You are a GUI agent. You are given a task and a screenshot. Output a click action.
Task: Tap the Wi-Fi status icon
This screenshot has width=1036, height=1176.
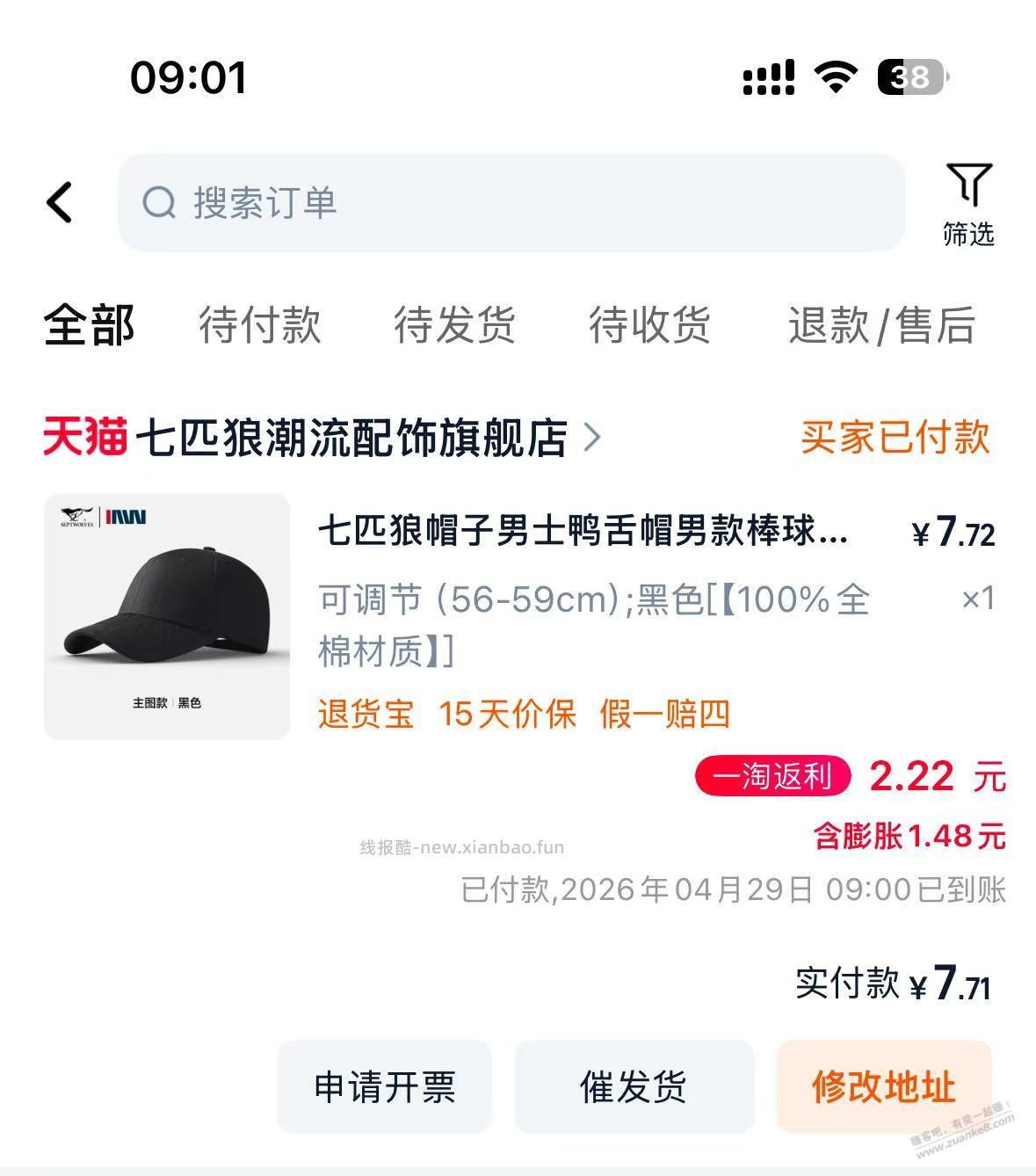[835, 78]
